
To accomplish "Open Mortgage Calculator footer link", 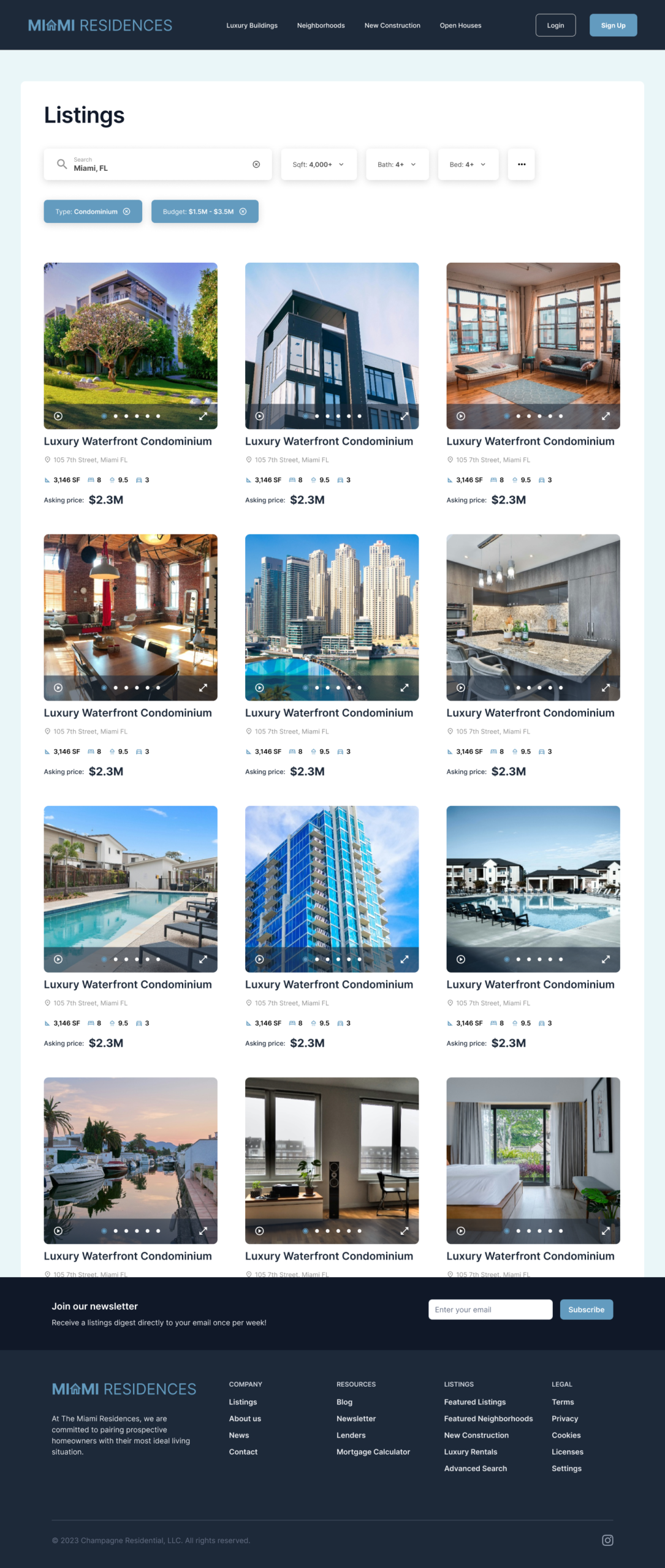I will point(373,1452).
